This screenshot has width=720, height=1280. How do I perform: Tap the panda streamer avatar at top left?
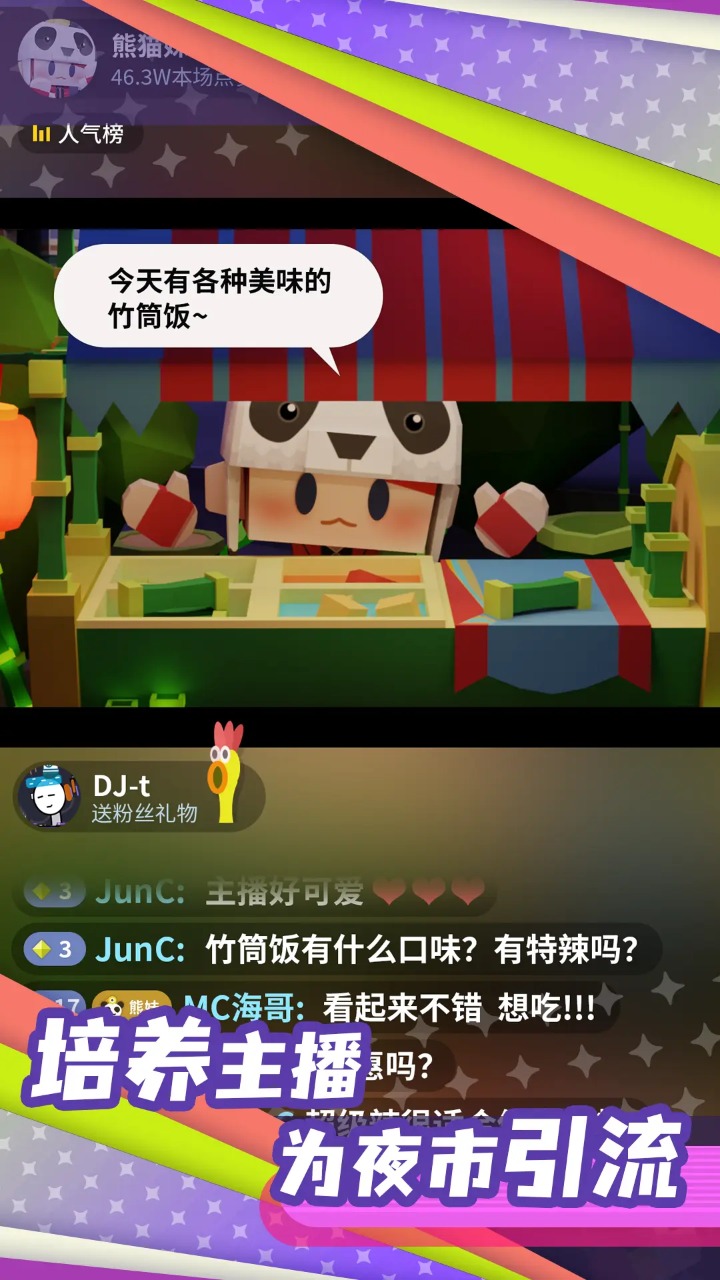(58, 60)
